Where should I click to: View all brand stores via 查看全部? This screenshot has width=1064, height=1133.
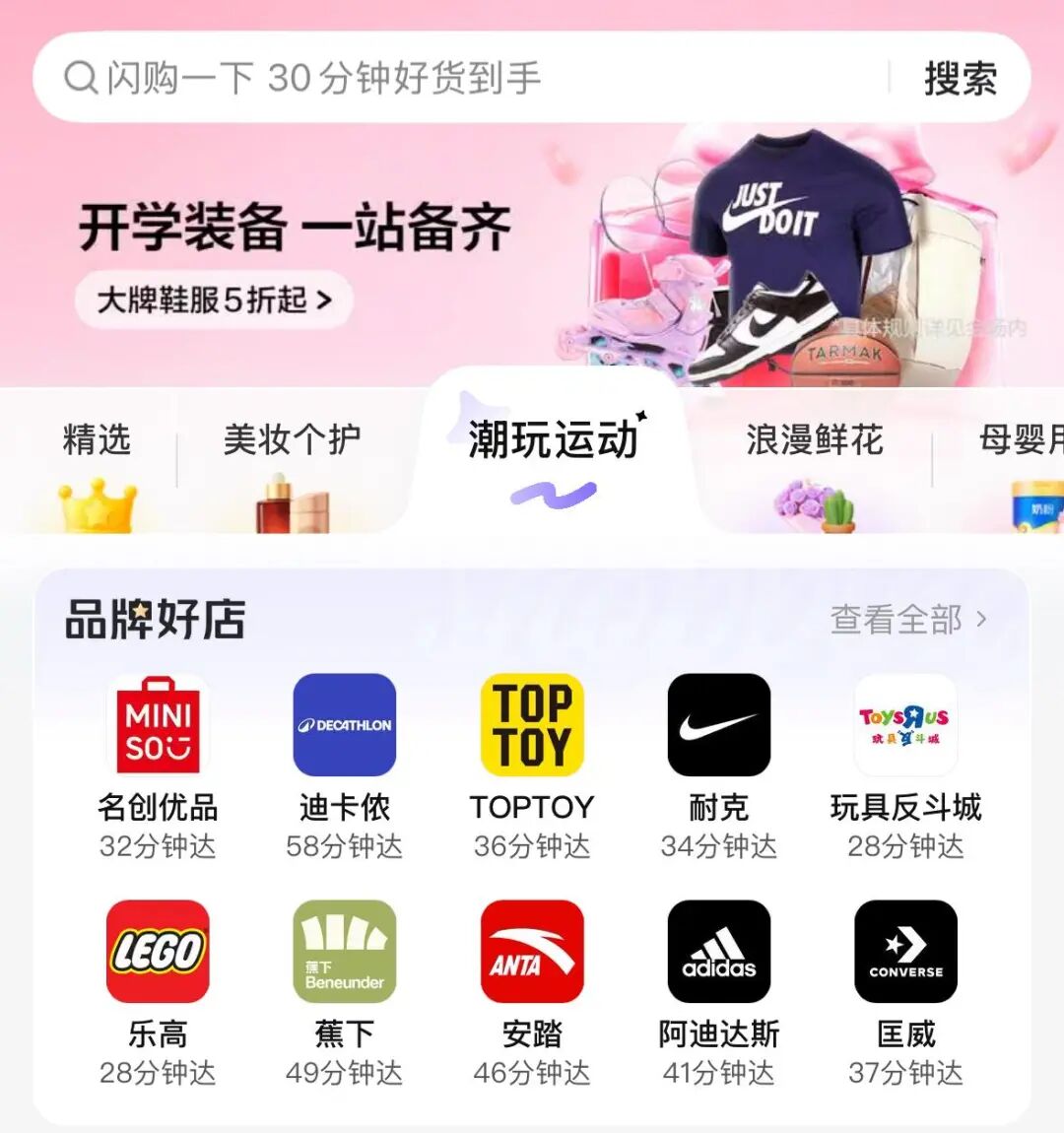tap(907, 620)
